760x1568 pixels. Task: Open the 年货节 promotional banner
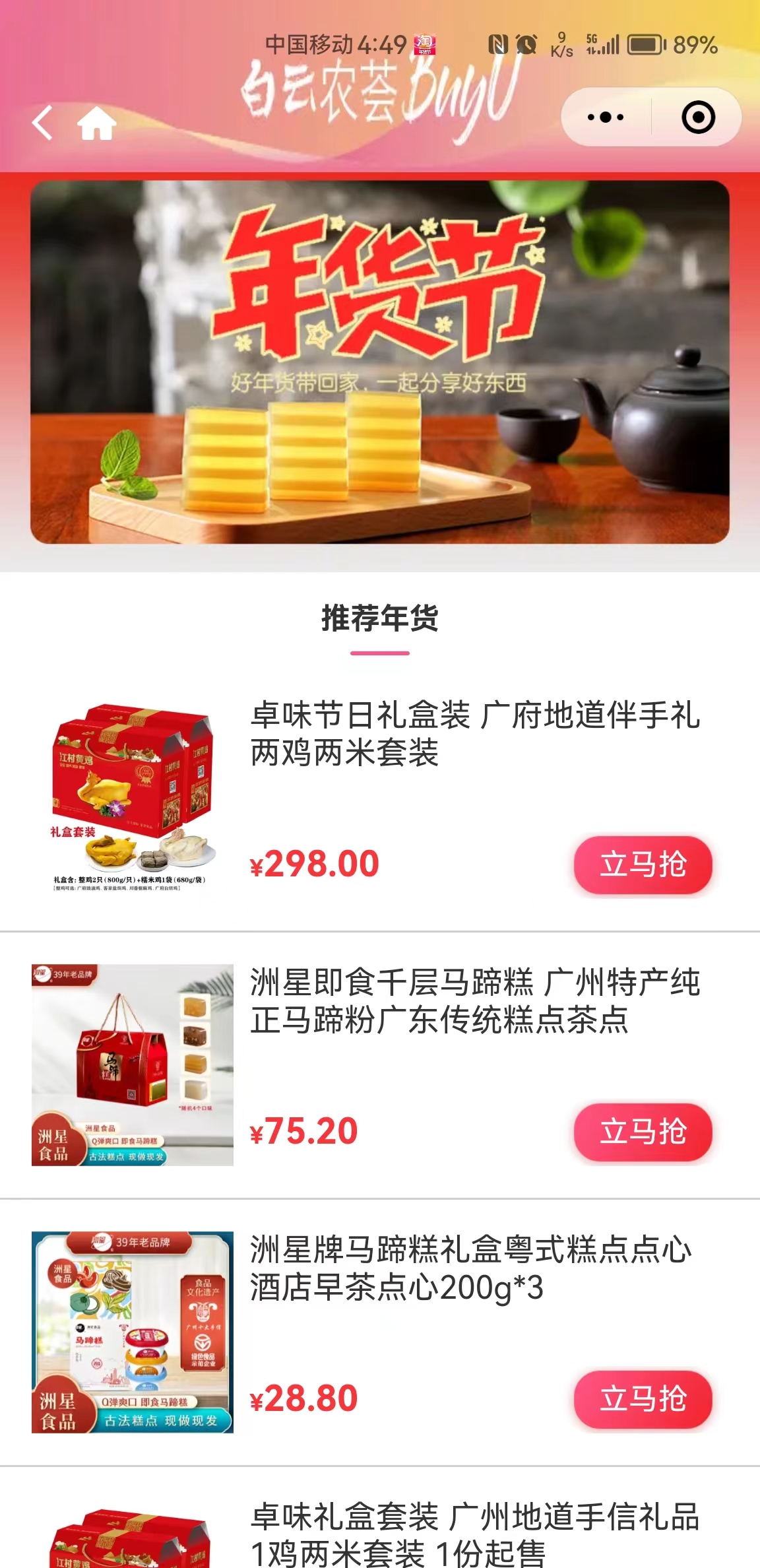coord(380,362)
